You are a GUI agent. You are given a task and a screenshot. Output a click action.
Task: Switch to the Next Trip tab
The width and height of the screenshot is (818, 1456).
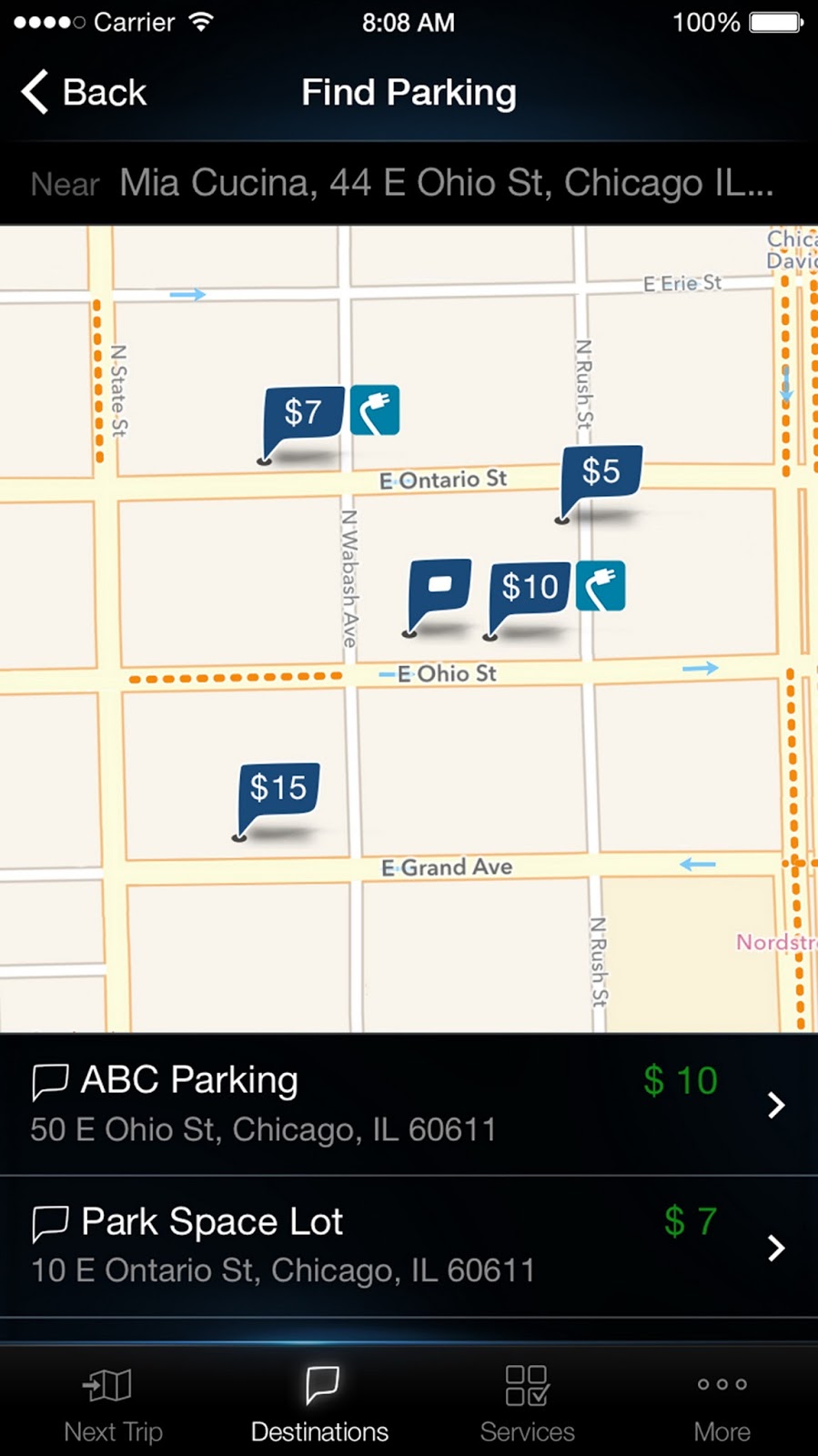tap(113, 1405)
